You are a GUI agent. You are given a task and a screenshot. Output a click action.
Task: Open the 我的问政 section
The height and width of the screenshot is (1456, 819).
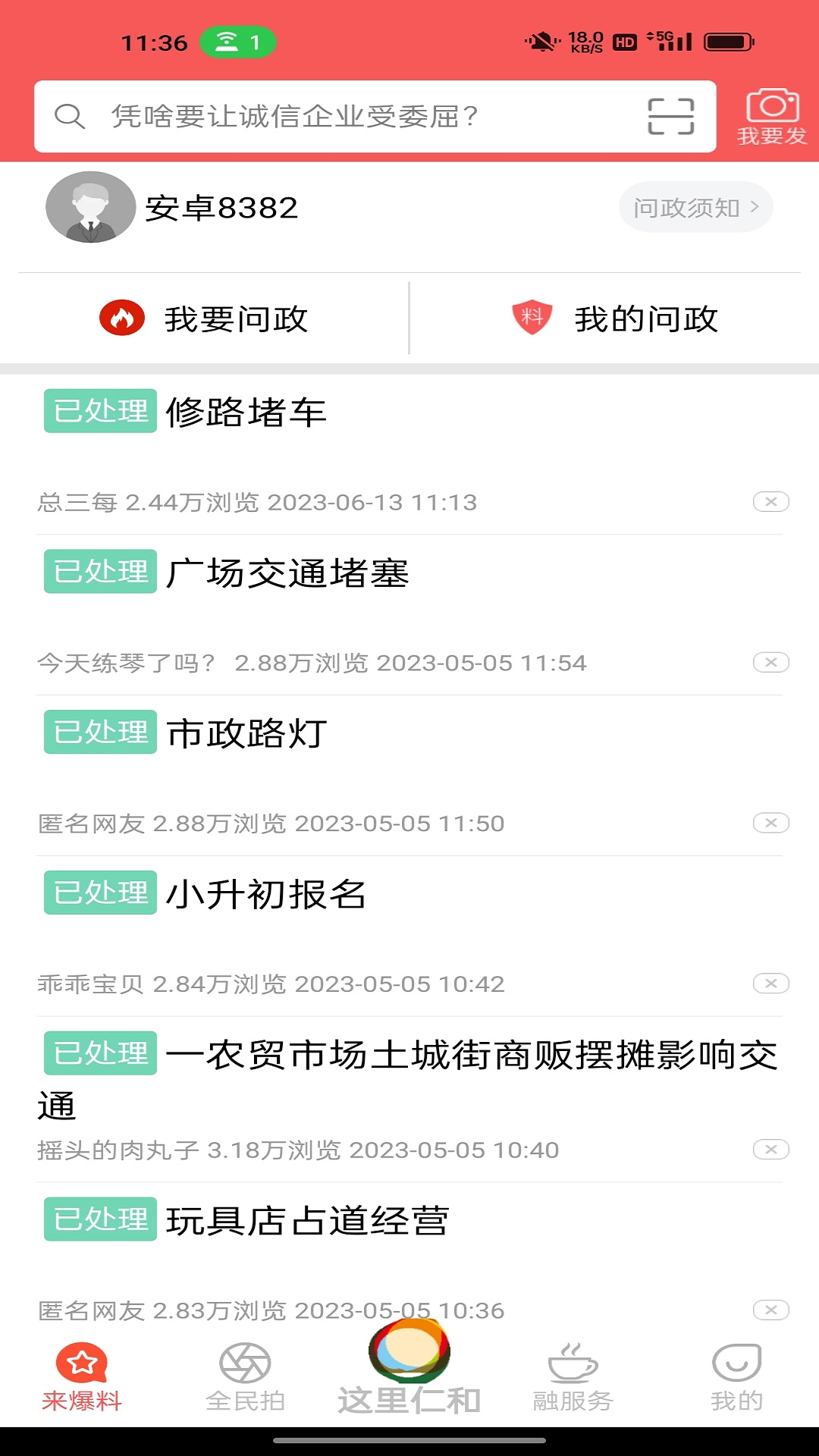pyautogui.click(x=645, y=318)
